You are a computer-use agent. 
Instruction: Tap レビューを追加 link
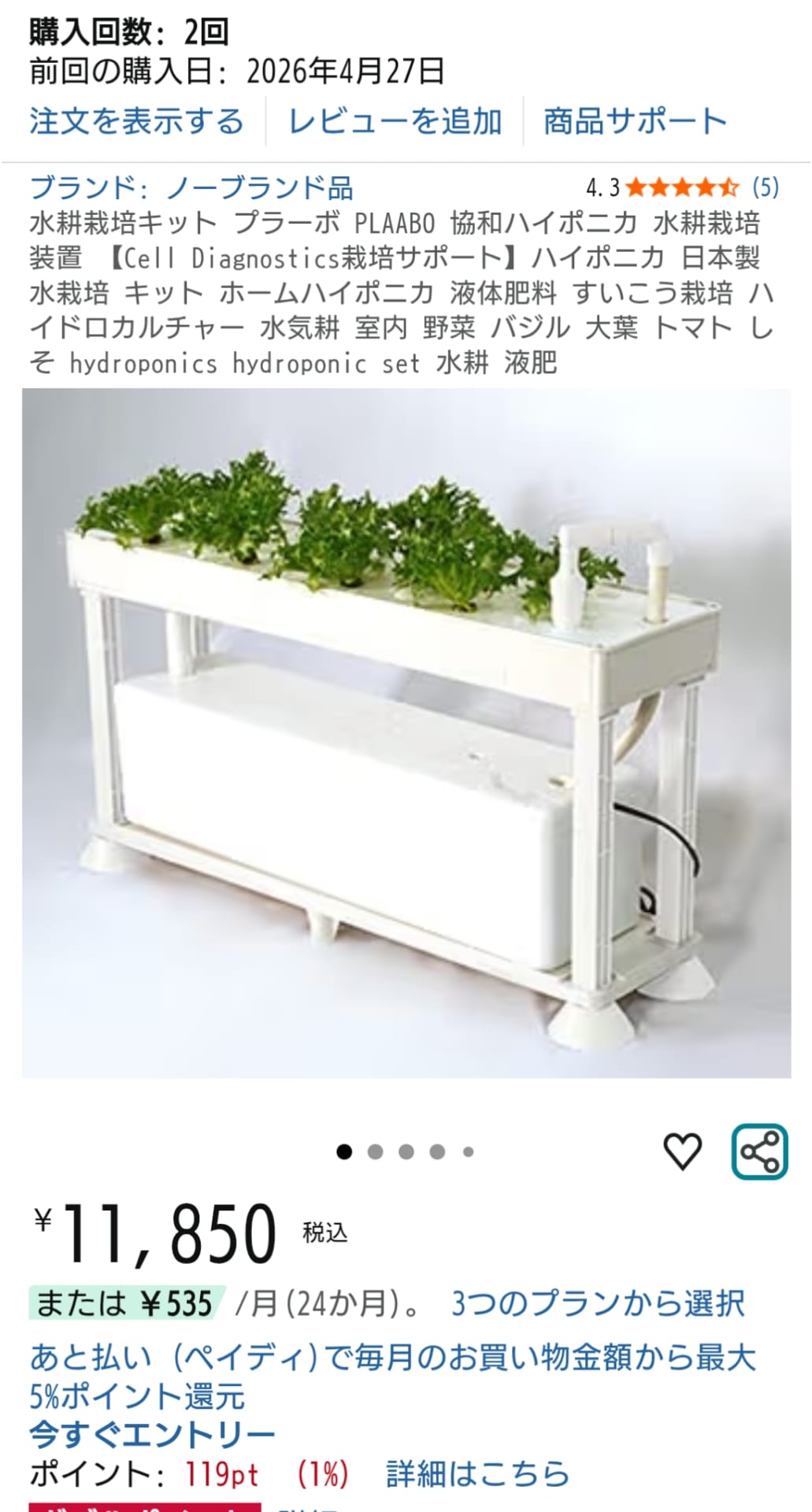point(395,121)
